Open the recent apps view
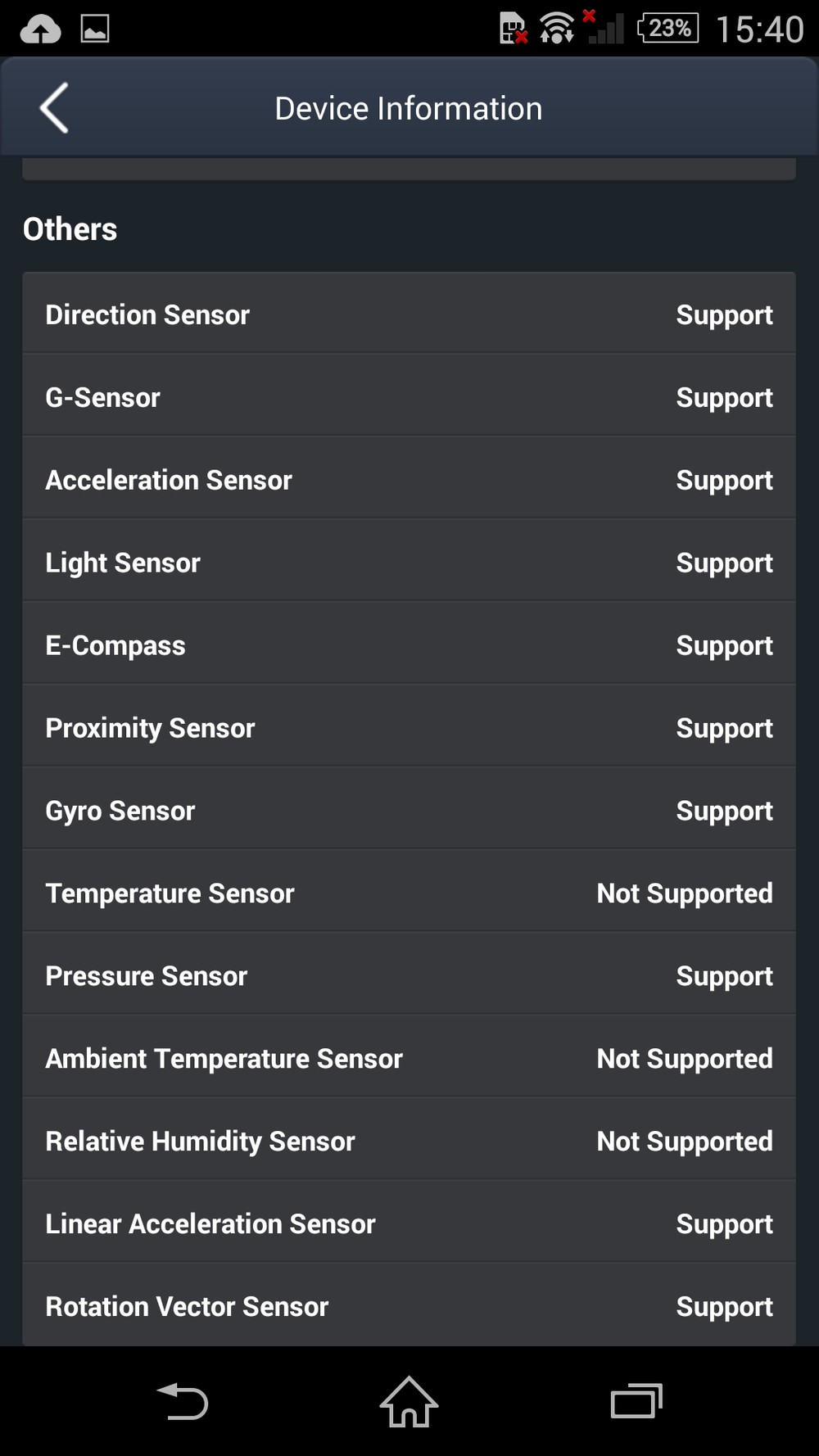Image resolution: width=819 pixels, height=1456 pixels. click(x=636, y=1401)
